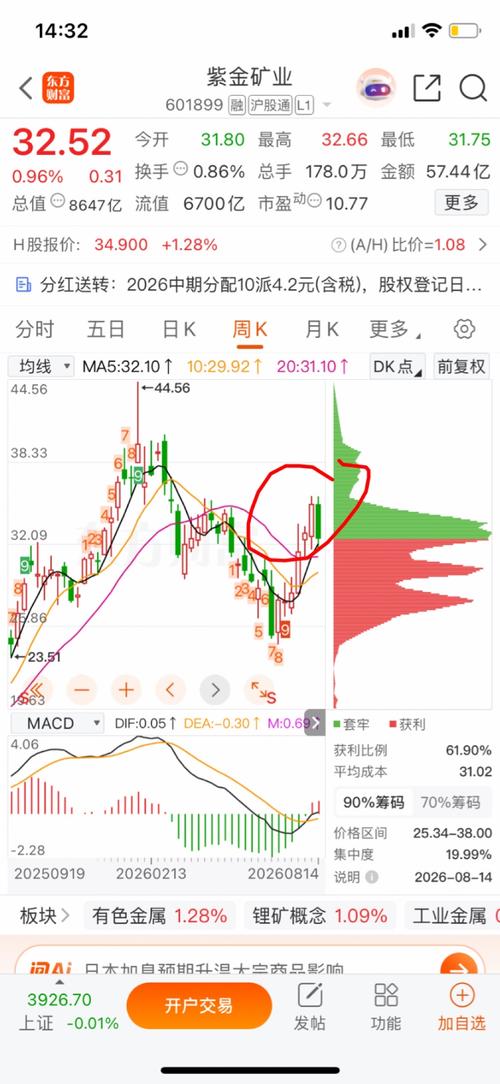Add stock to watchlist with 加自选
Screen dimensions: 500x1084
pos(461,1007)
